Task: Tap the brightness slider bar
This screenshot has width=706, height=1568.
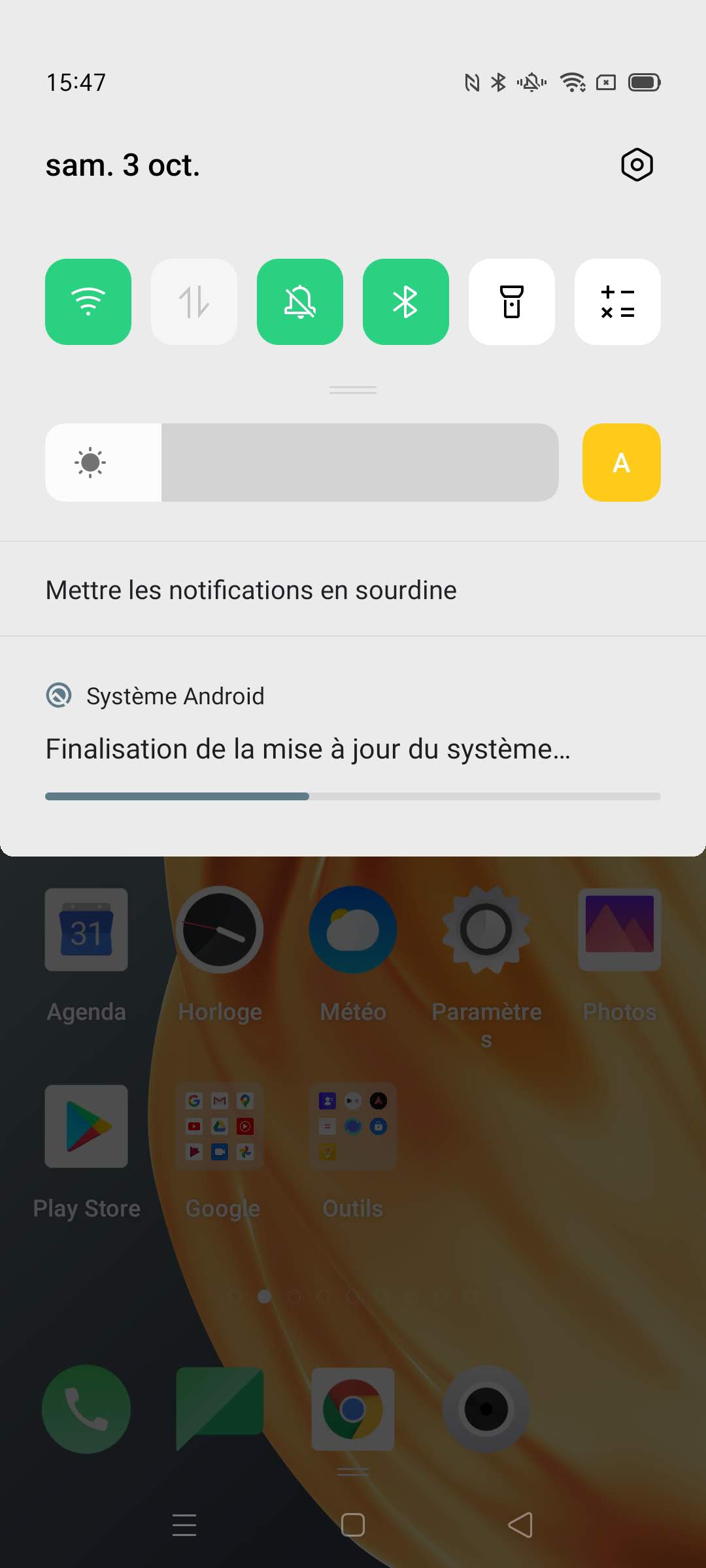Action: 302,463
